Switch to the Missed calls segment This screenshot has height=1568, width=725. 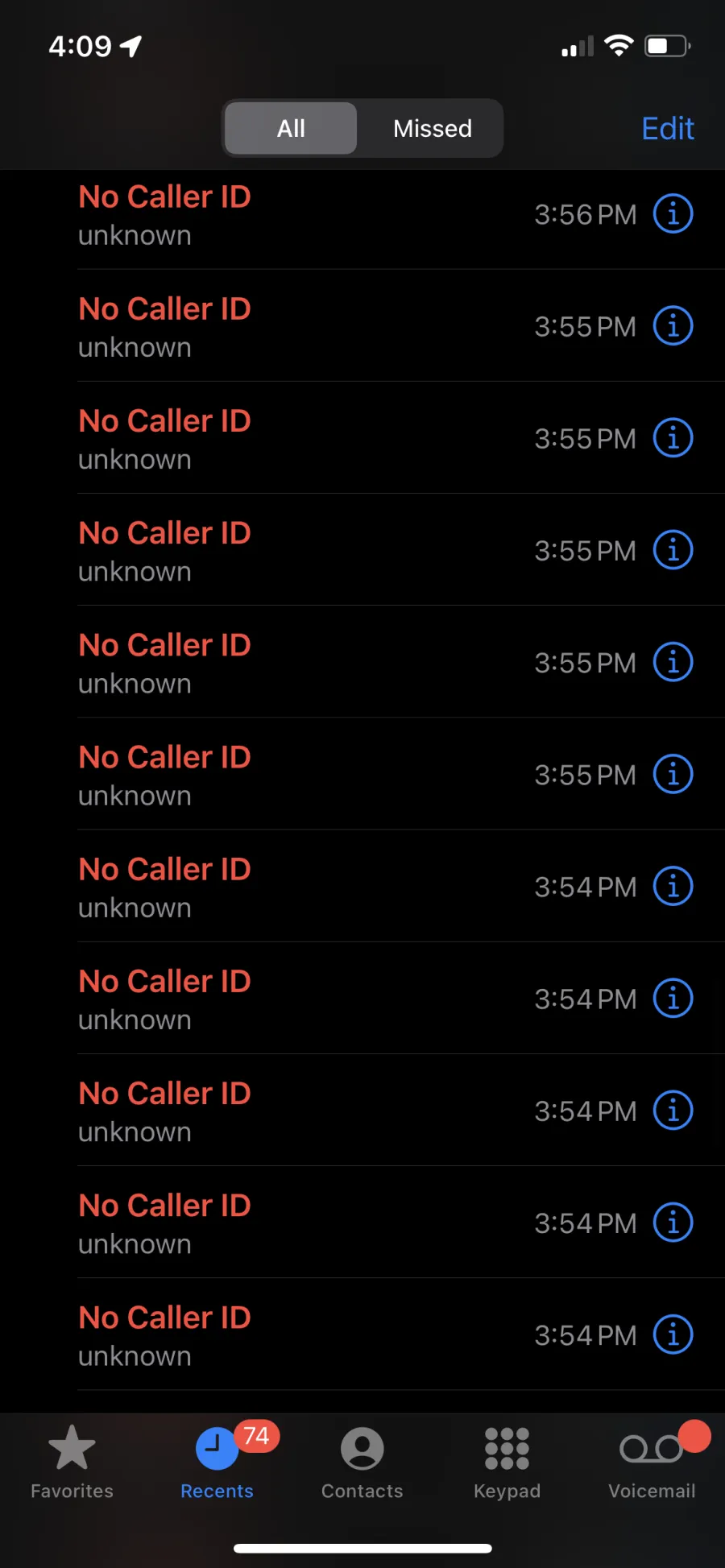click(433, 128)
